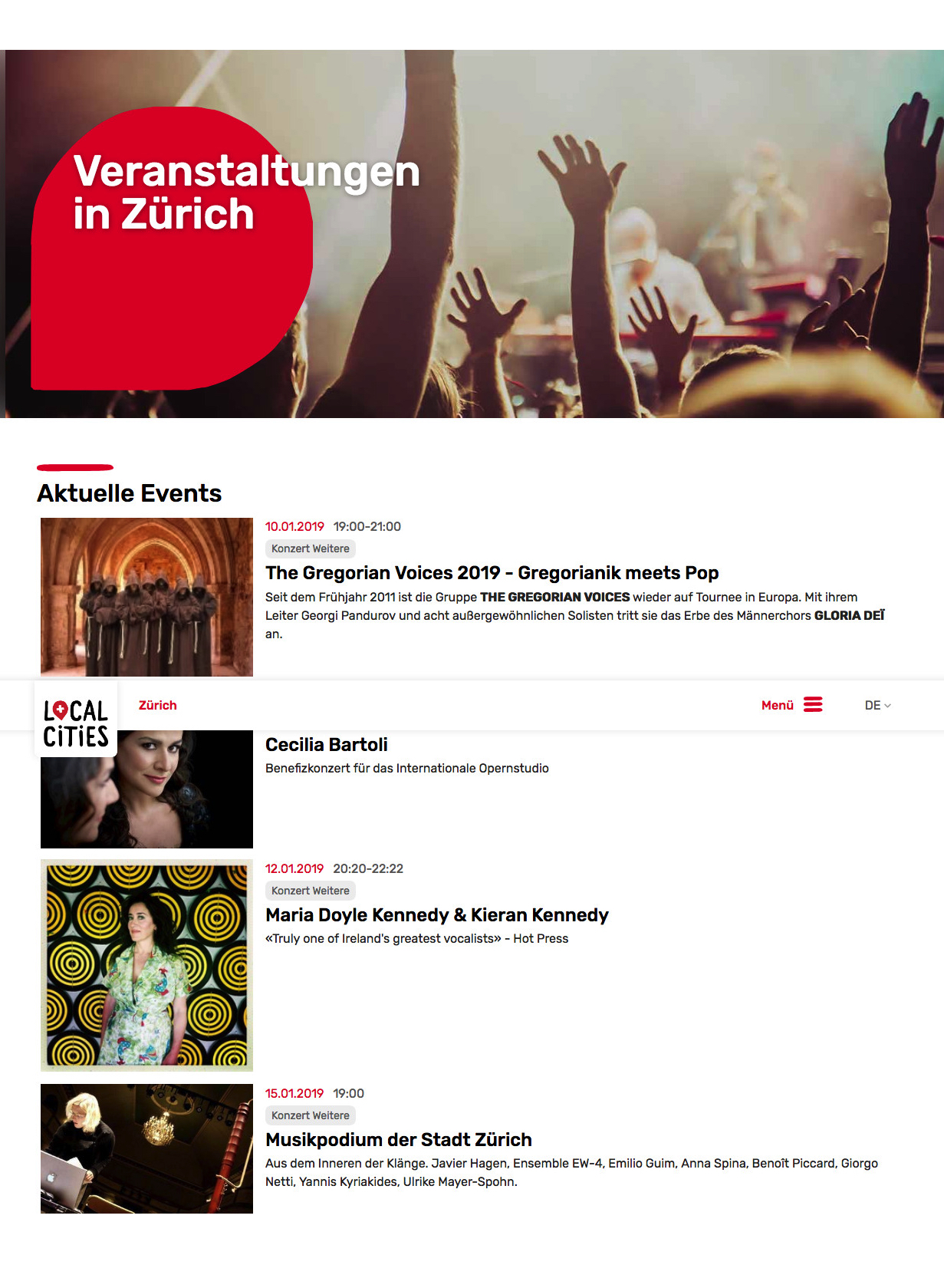
Task: Go to Local Cities home logo
Action: click(x=76, y=723)
